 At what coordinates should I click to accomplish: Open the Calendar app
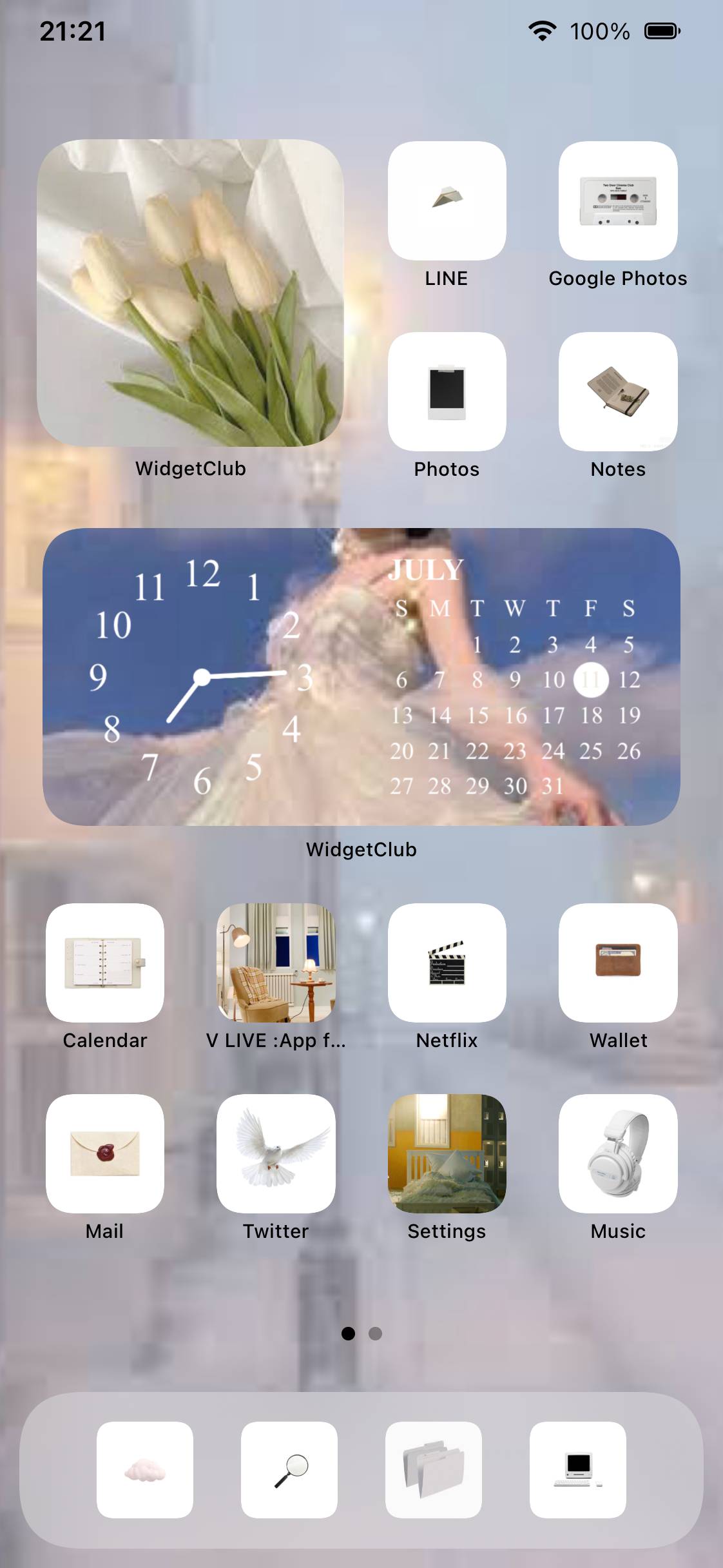105,963
